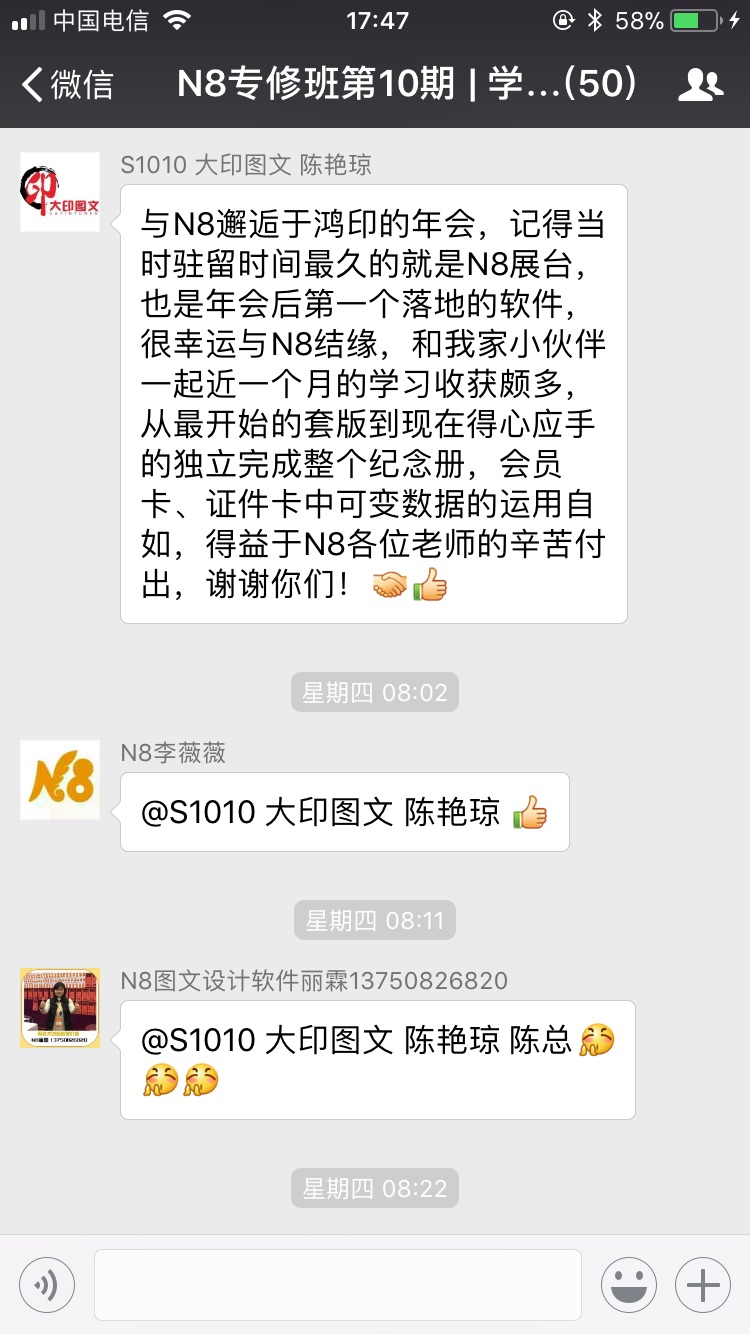Open the emoji sticker panel
750x1334 pixels.
pos(629,1284)
